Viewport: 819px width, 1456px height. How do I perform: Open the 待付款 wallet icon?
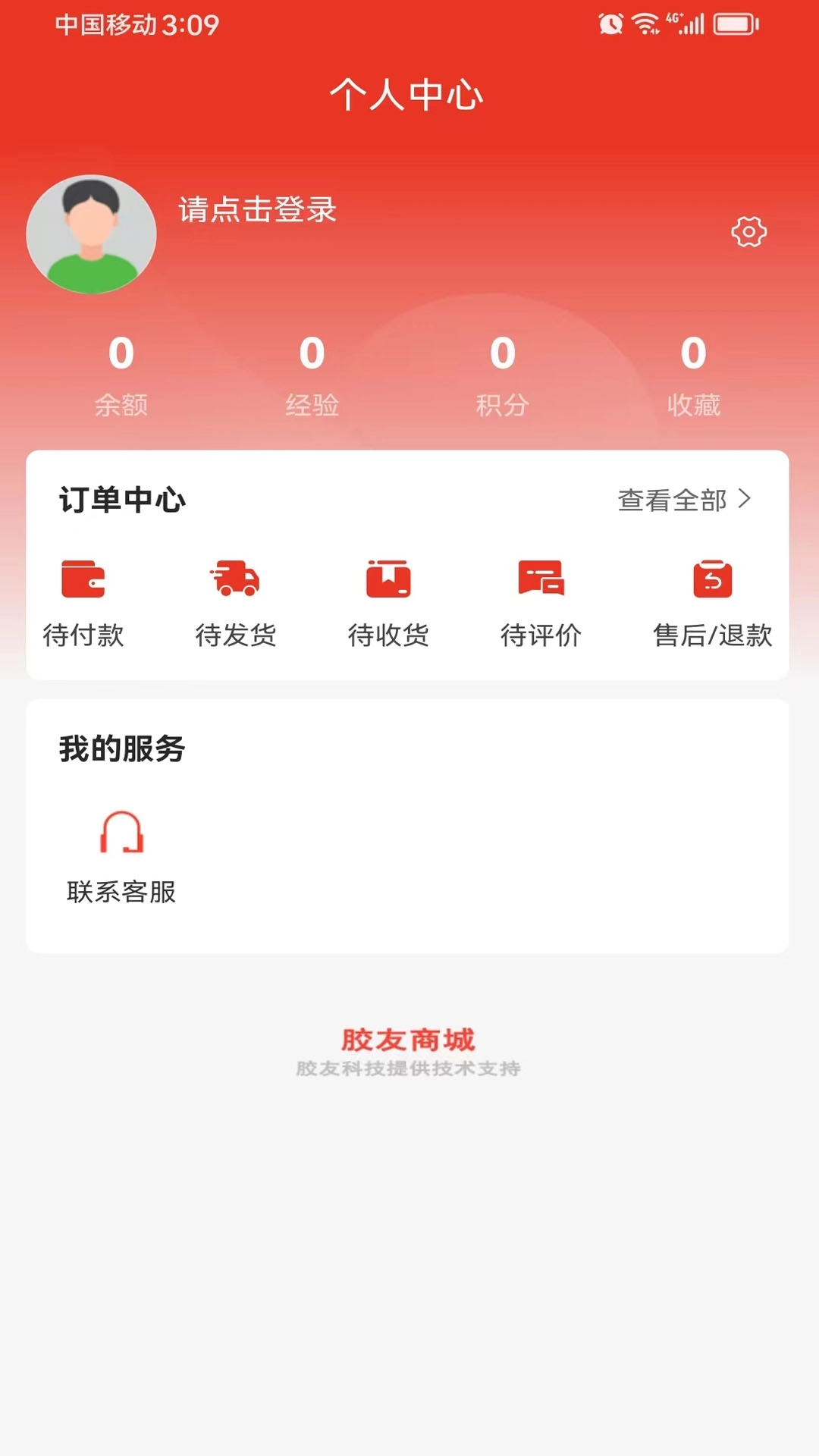[85, 580]
